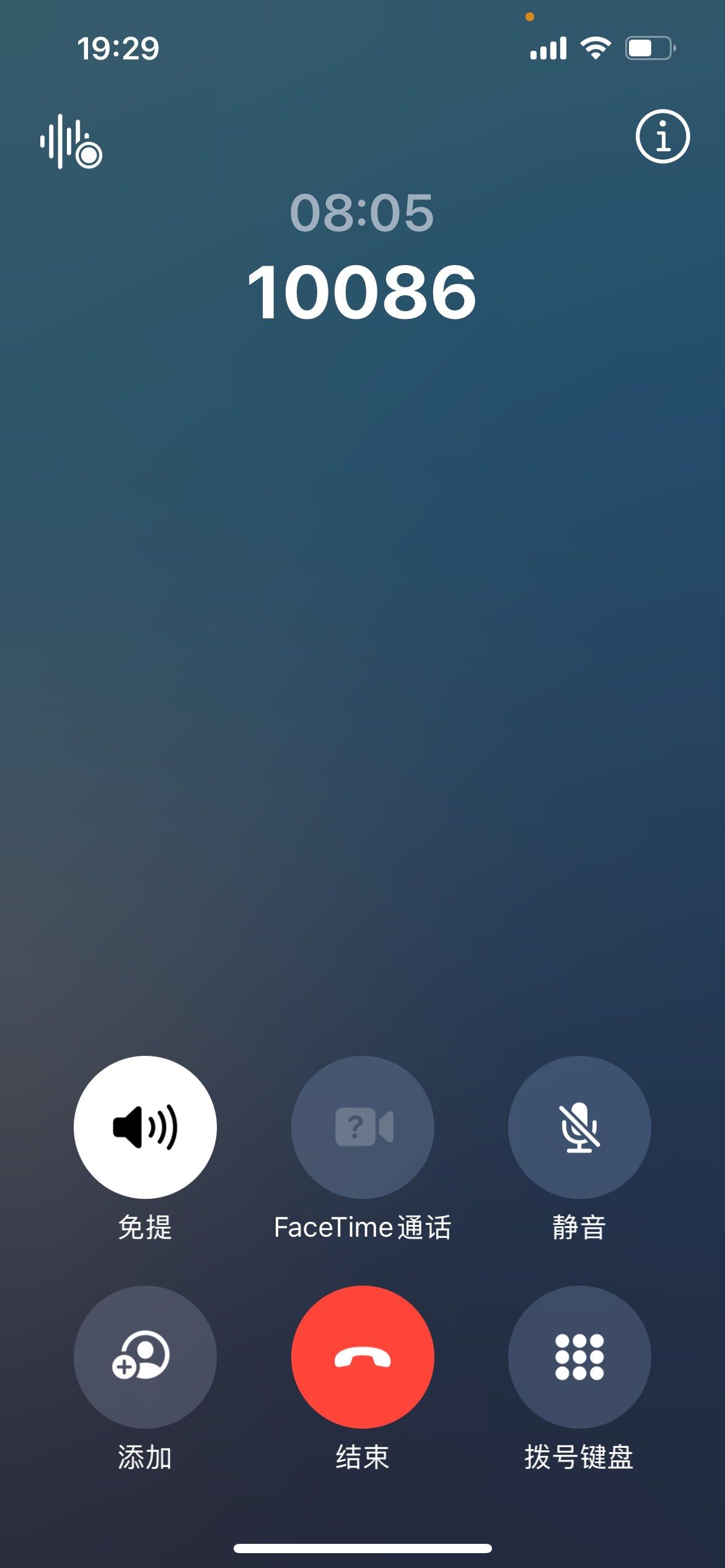The image size is (725, 1568).
Task: End the call with 10086 (结束)
Action: [362, 1357]
